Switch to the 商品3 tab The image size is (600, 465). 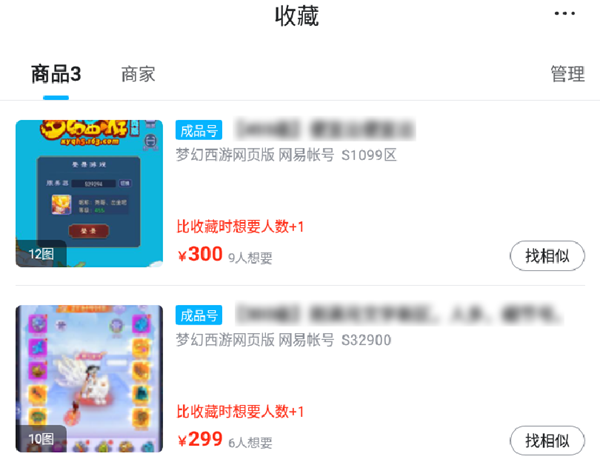56,74
